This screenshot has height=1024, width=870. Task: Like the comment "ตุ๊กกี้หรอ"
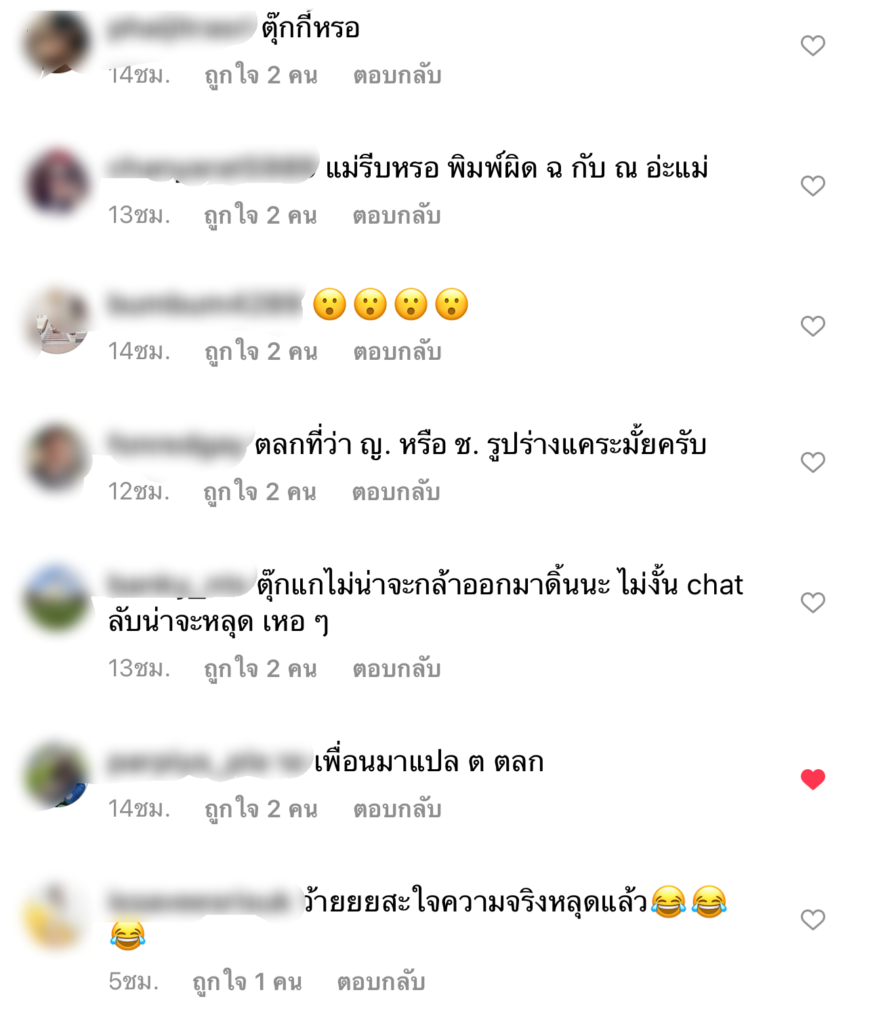(813, 46)
